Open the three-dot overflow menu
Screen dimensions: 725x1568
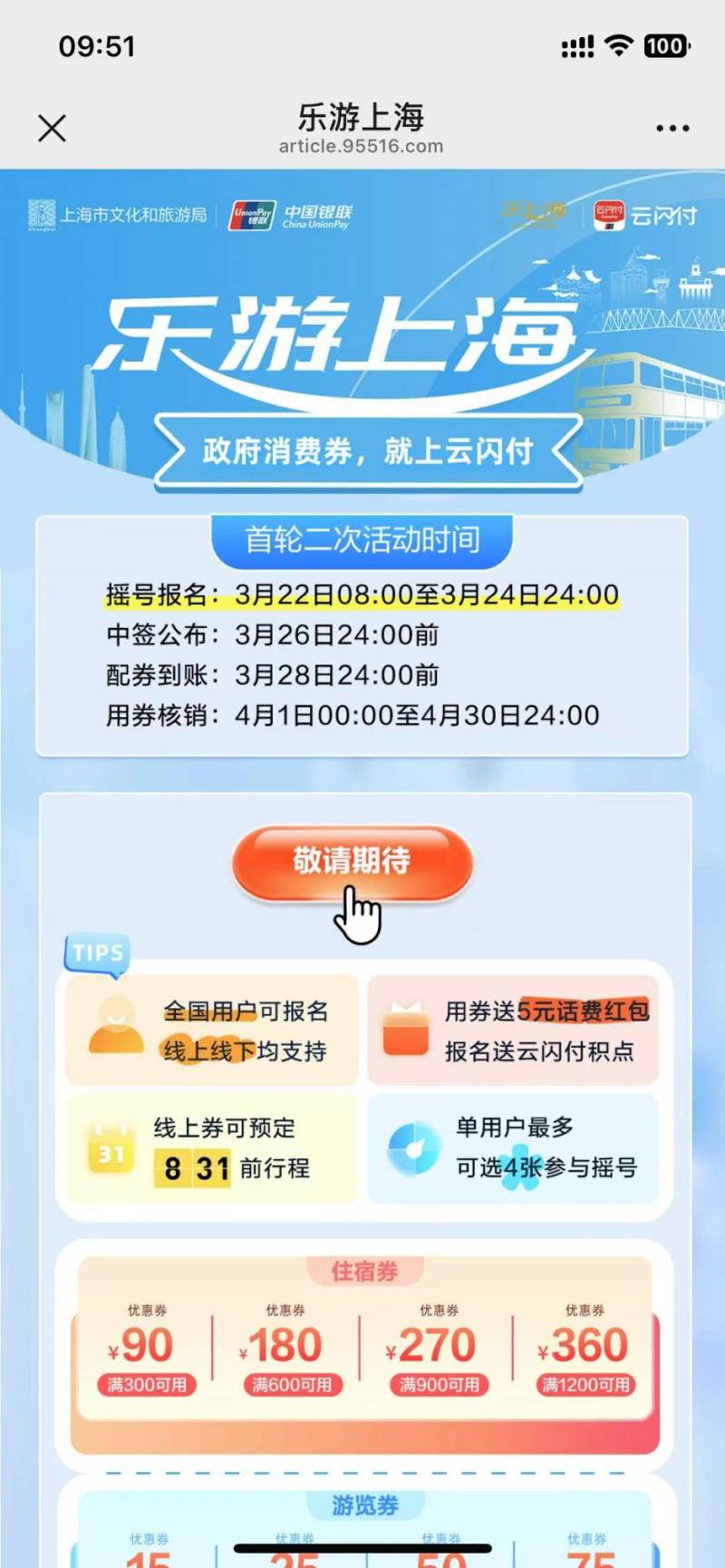pyautogui.click(x=672, y=129)
